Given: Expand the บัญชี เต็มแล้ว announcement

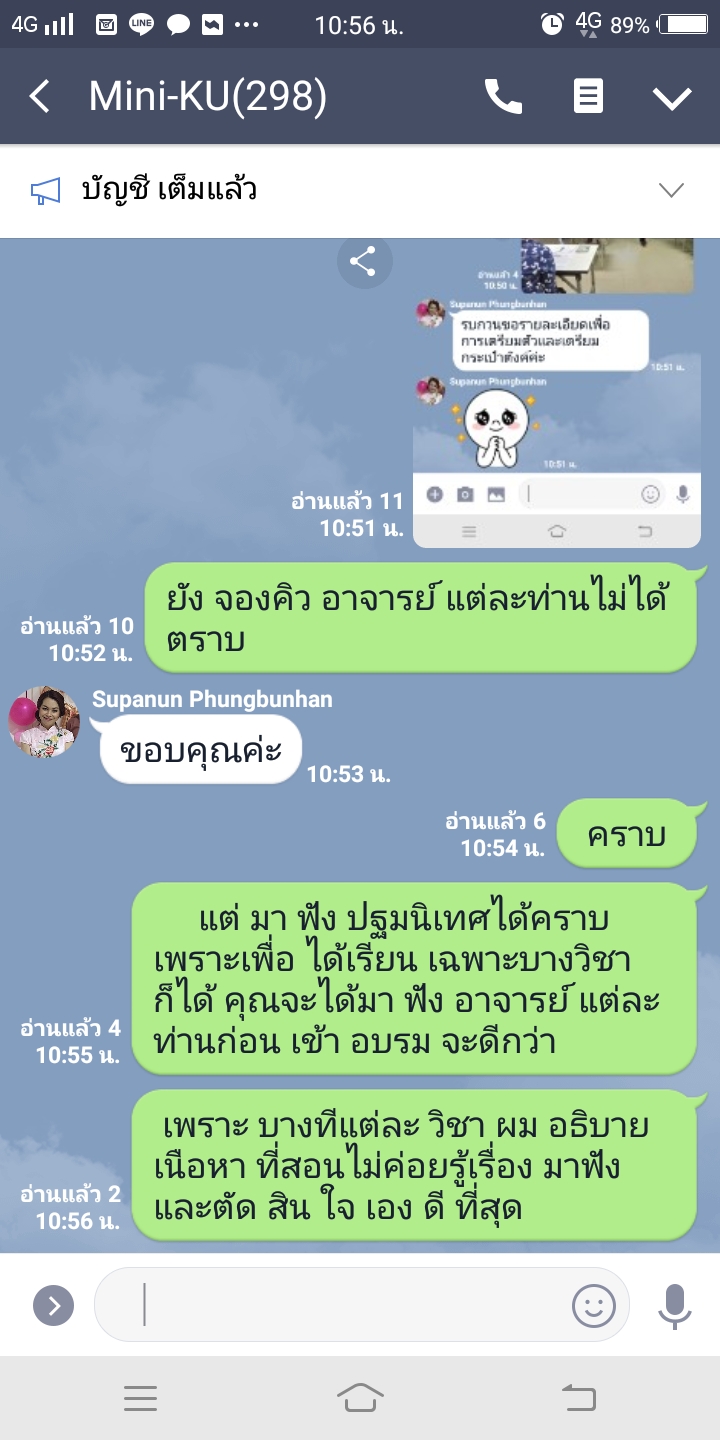Looking at the screenshot, I should tap(670, 190).
